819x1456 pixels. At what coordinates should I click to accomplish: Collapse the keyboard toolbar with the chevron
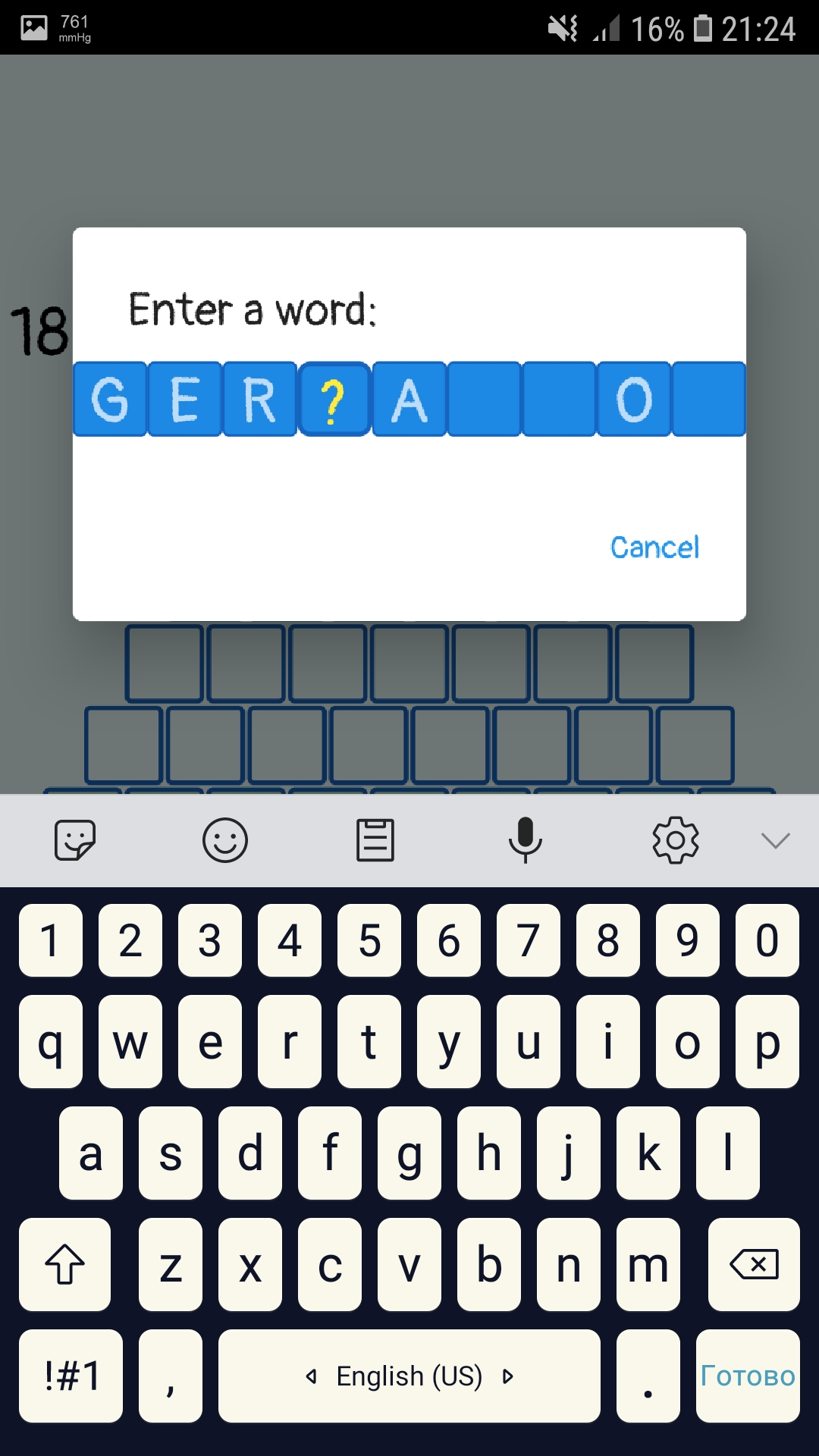pyautogui.click(x=775, y=840)
